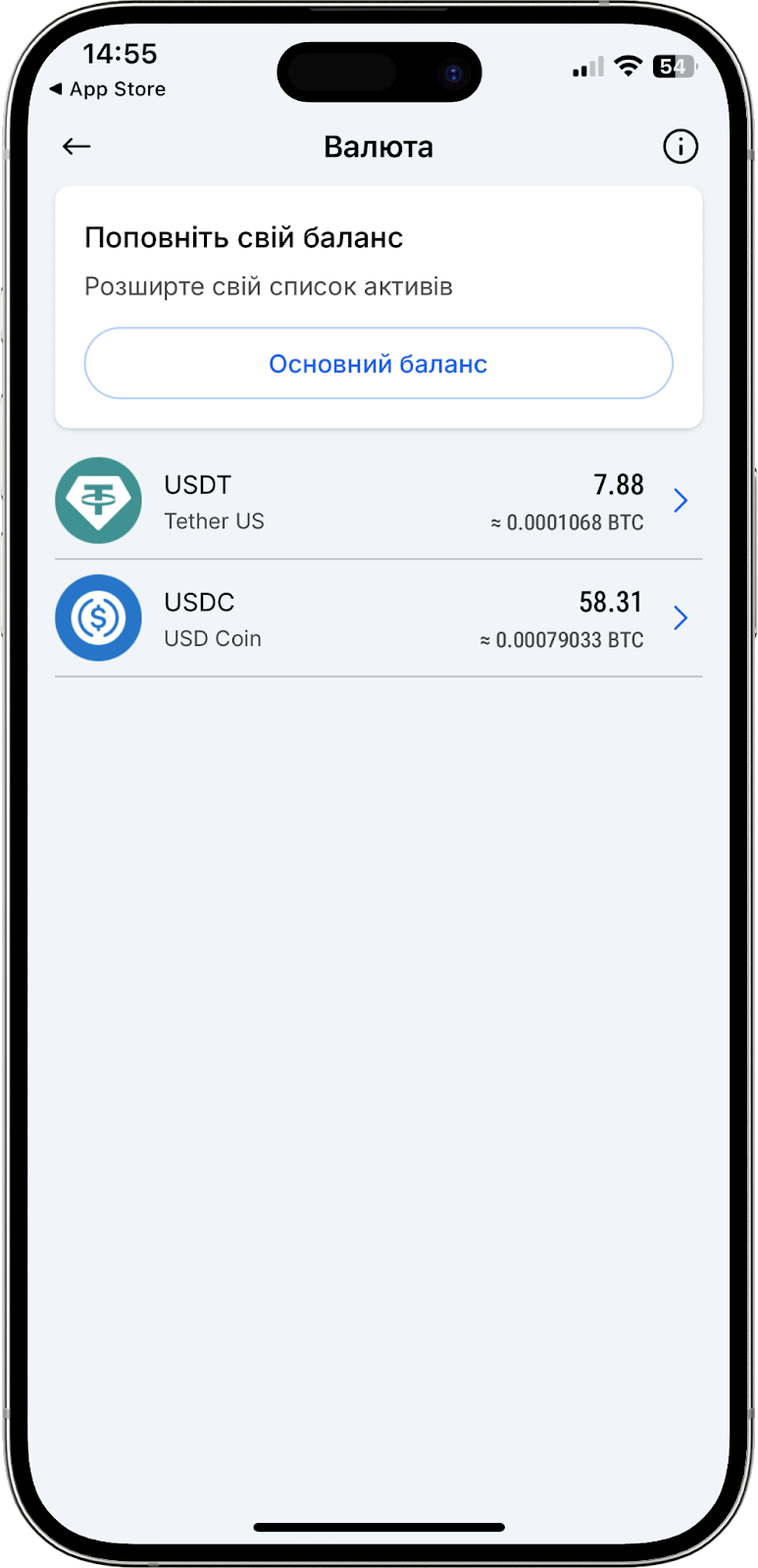Open the USDT Tether US row
Viewport: 758px width, 1568px height.
[379, 502]
